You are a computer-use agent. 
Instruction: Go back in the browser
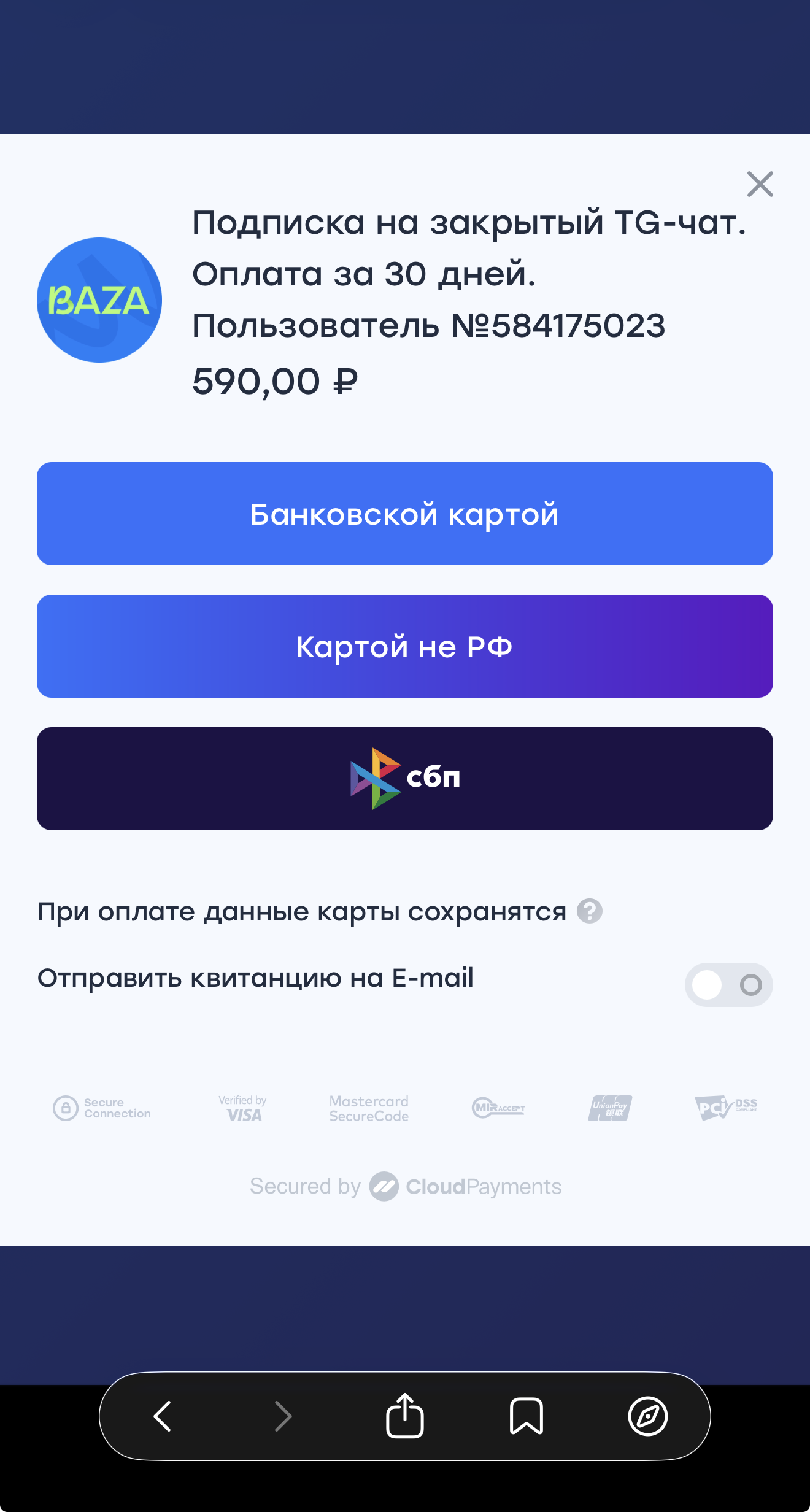click(162, 1416)
